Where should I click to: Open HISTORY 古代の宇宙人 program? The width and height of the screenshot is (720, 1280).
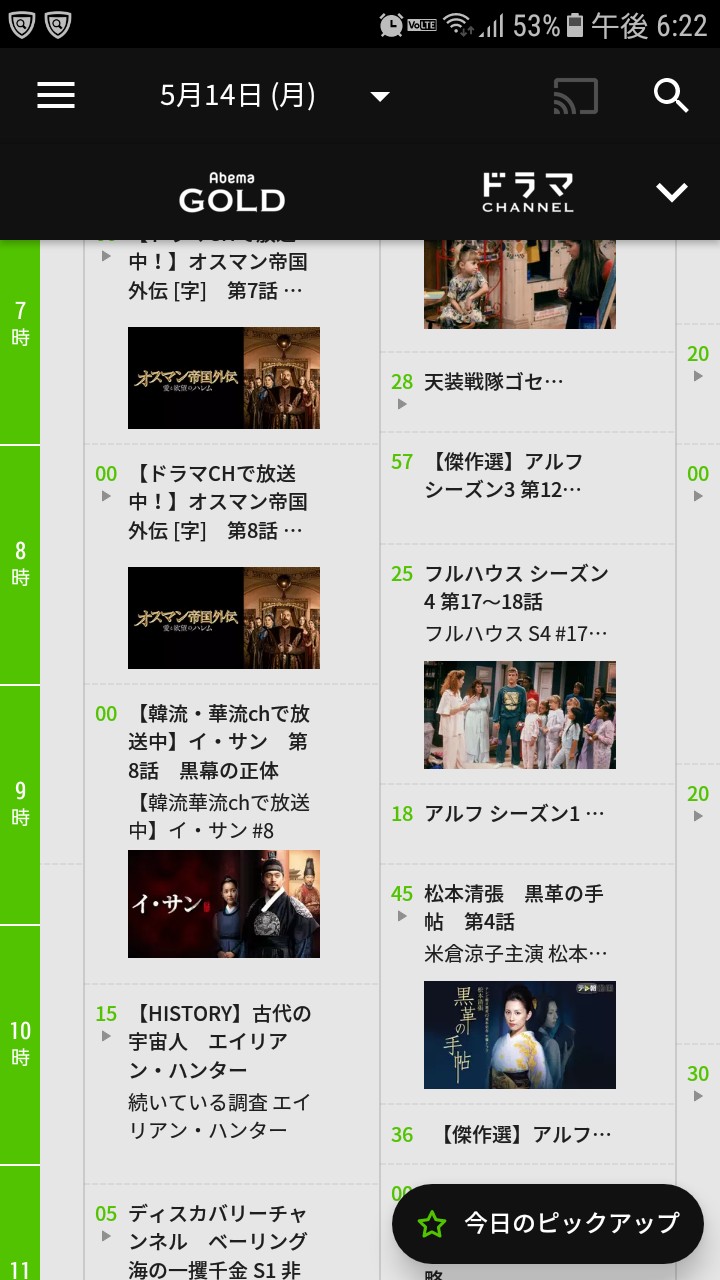click(232, 1084)
